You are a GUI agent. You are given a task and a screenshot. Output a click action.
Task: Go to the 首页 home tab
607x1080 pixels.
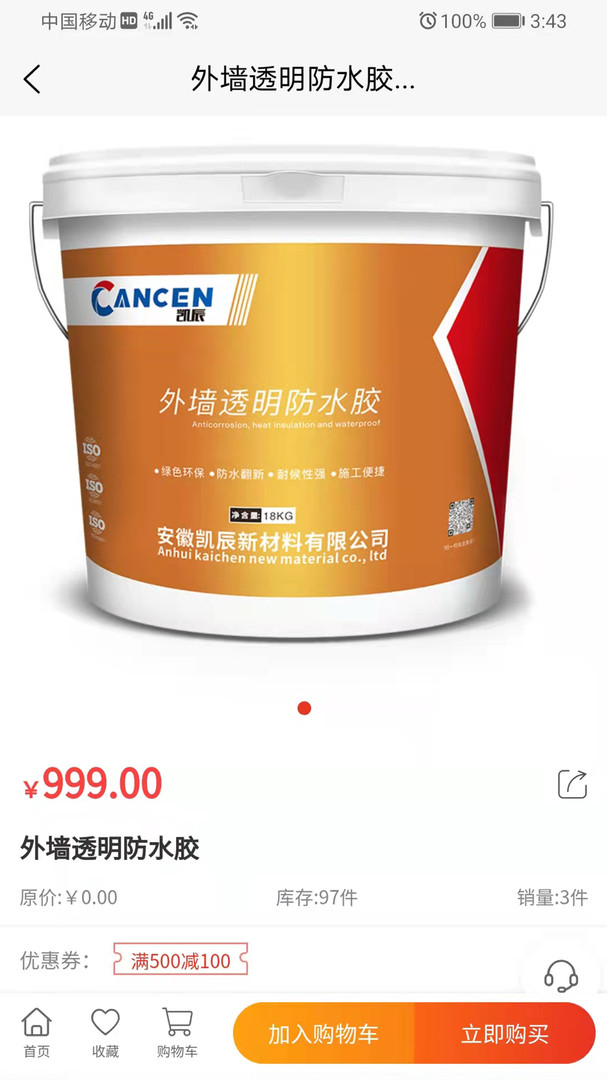click(x=37, y=1032)
